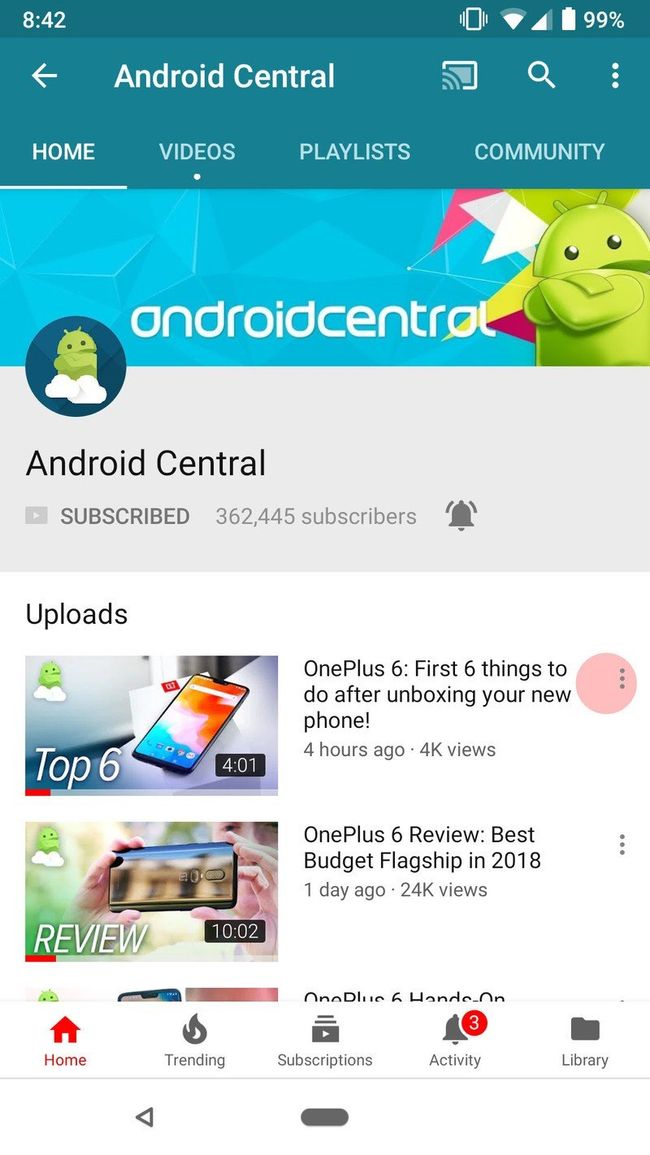Open the Community tab

coord(539,152)
